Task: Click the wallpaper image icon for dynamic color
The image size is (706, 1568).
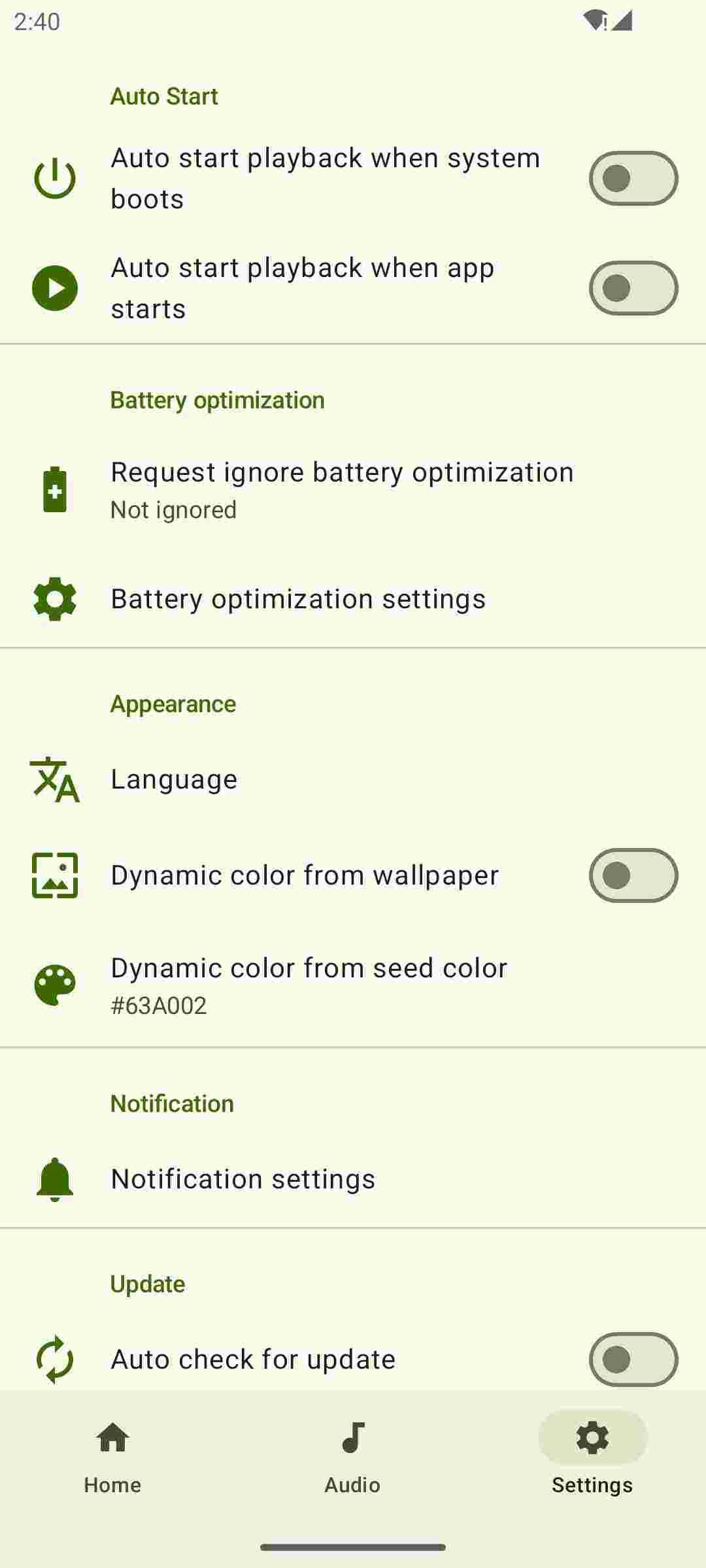Action: click(x=55, y=875)
